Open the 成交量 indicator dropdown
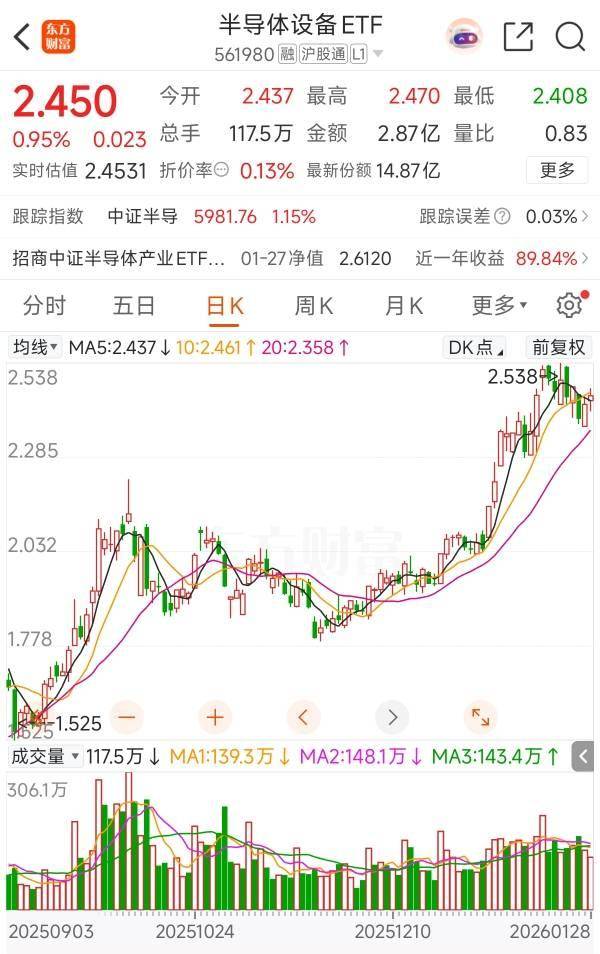 [42, 756]
